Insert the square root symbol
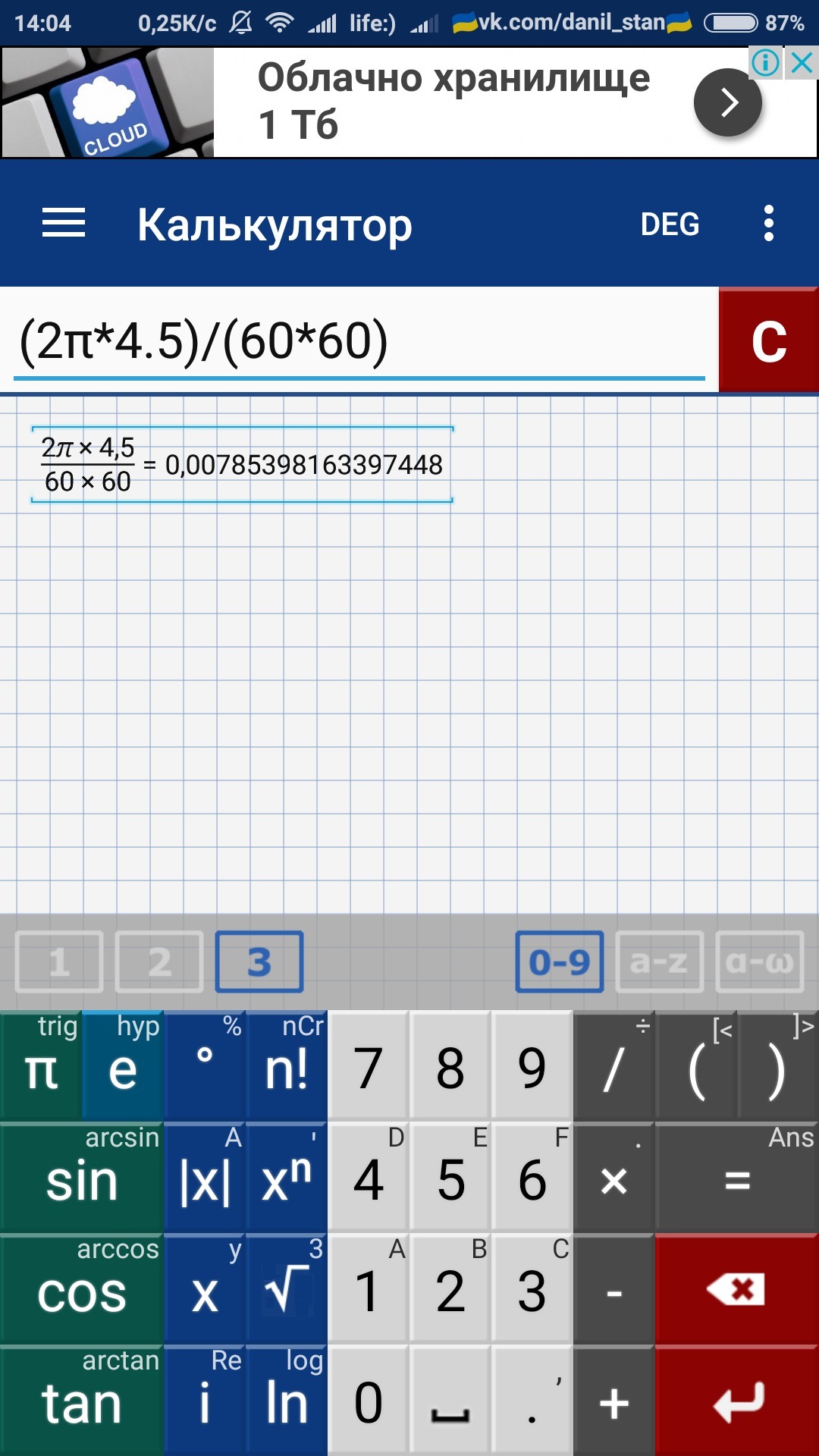The height and width of the screenshot is (1456, 819). (x=287, y=1290)
